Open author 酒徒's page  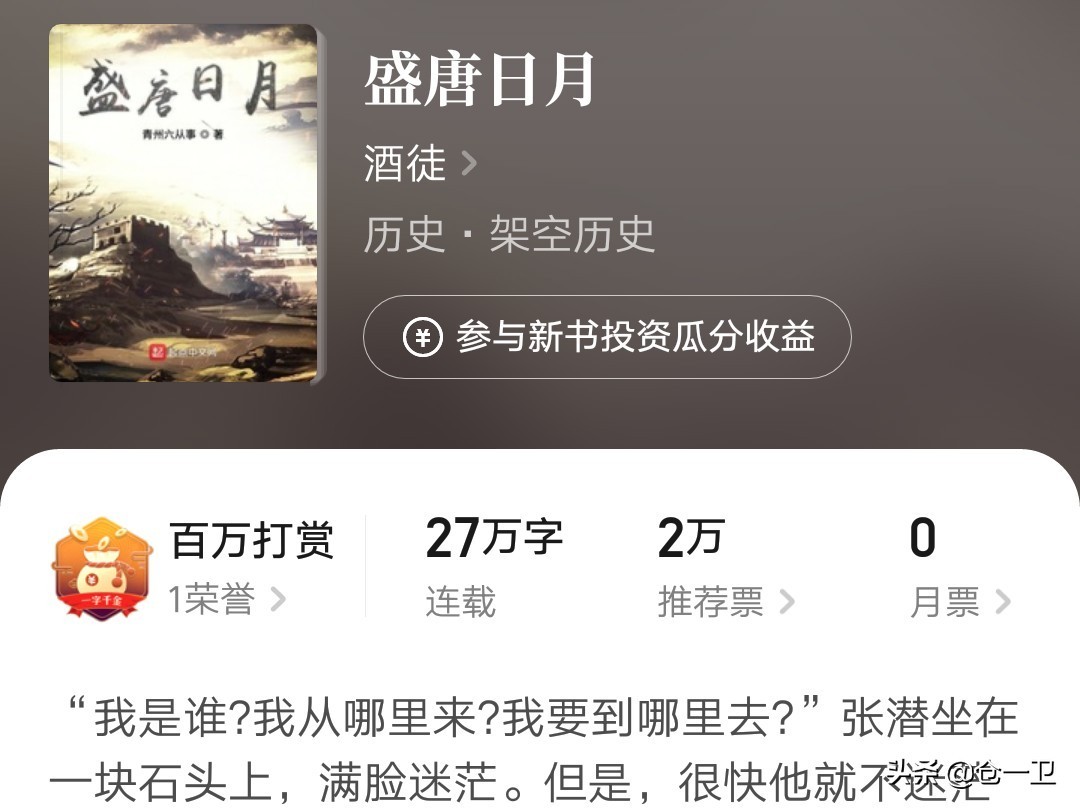click(420, 164)
